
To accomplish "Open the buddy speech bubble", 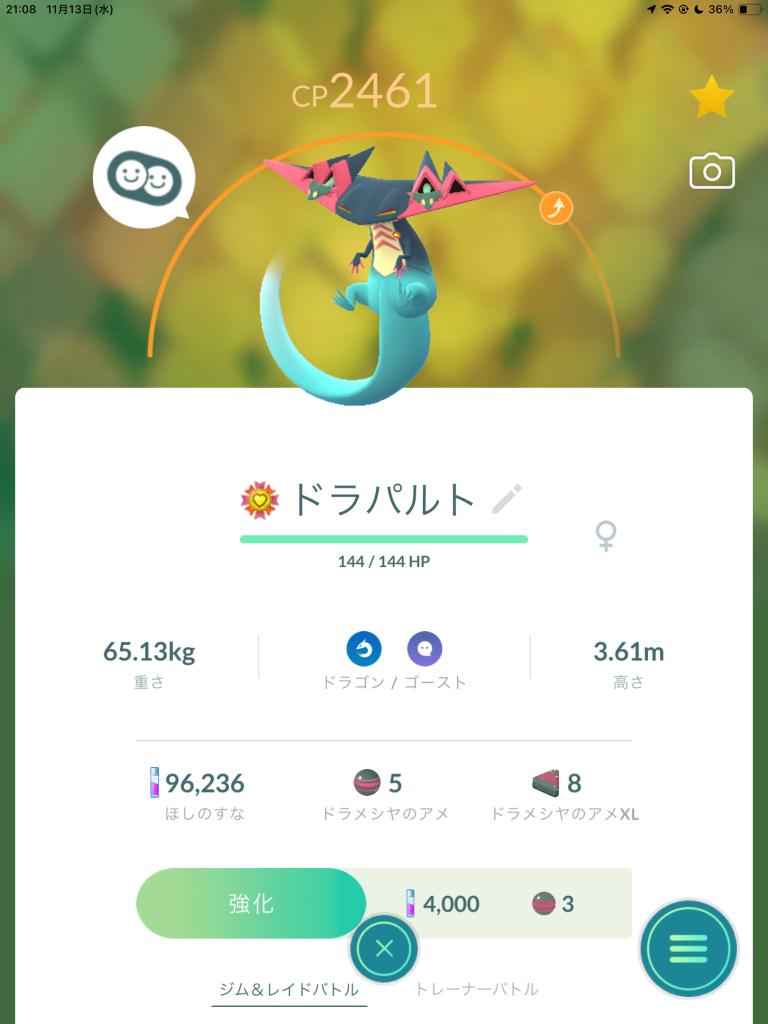I will [x=143, y=177].
